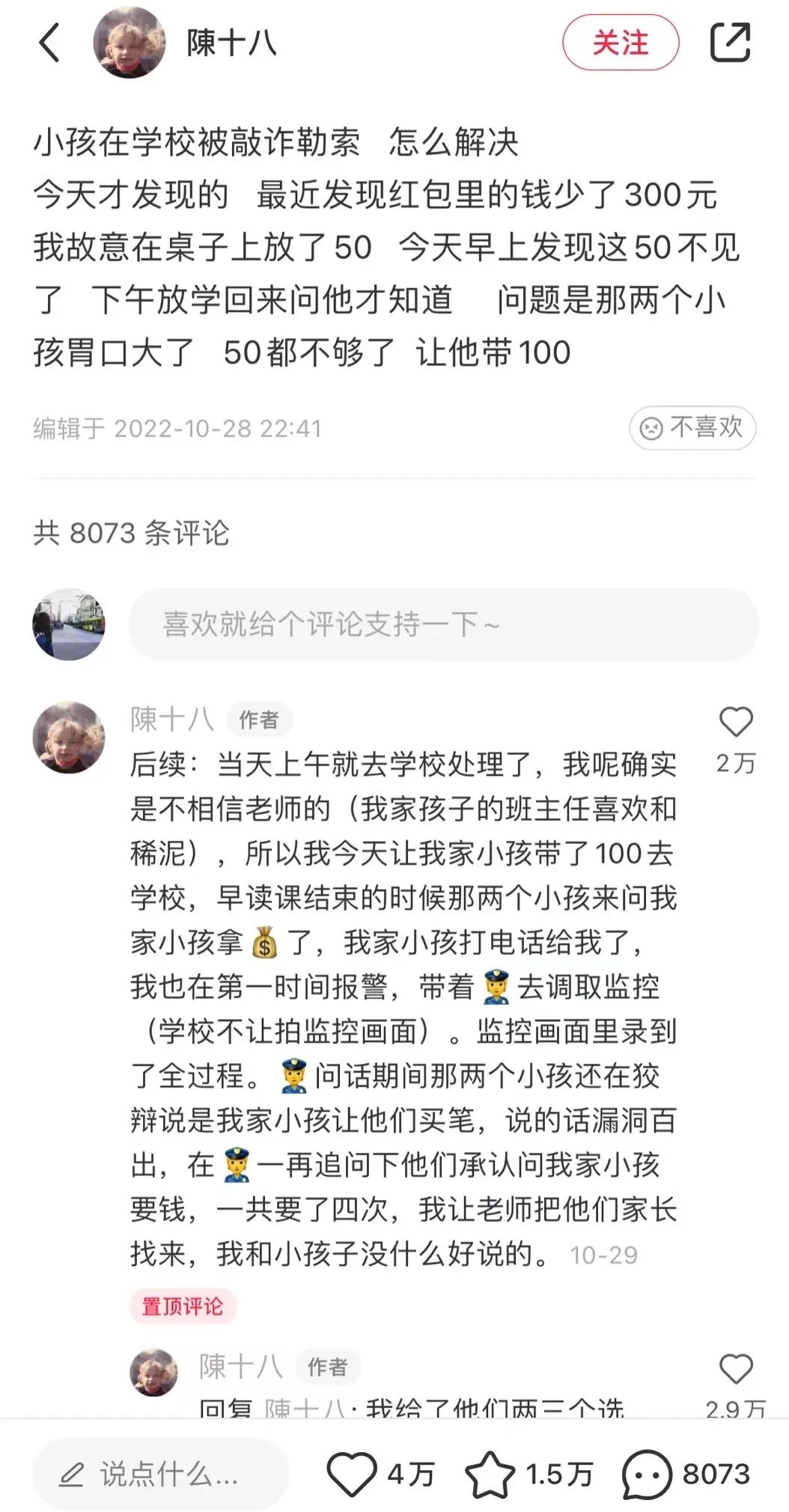Like the reply with 2.9万 likes
789x1512 pixels.
(x=735, y=1369)
